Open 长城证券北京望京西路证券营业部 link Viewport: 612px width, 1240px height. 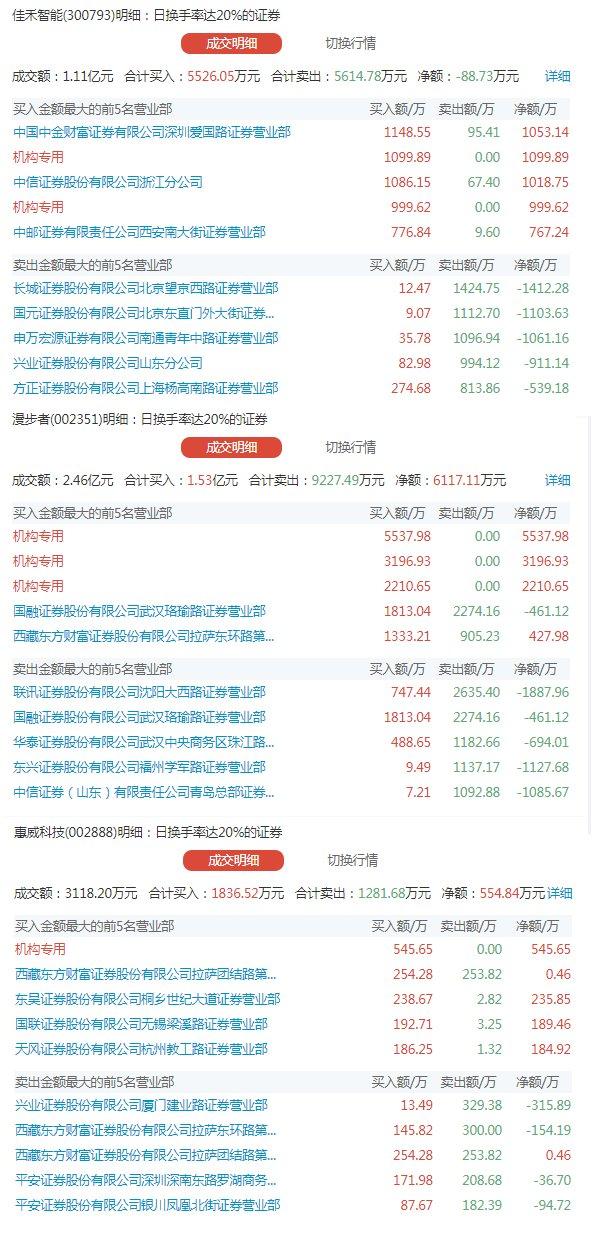pyautogui.click(x=146, y=288)
